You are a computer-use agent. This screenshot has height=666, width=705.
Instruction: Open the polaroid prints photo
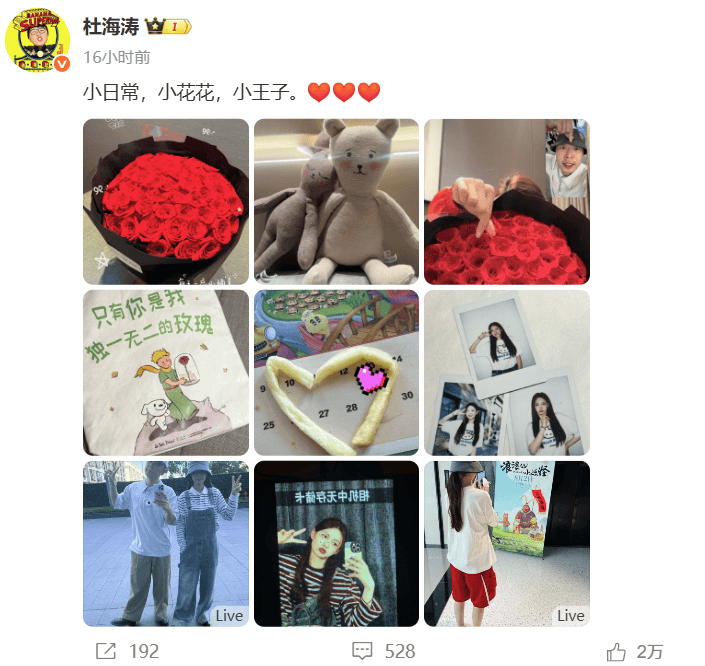[506, 373]
